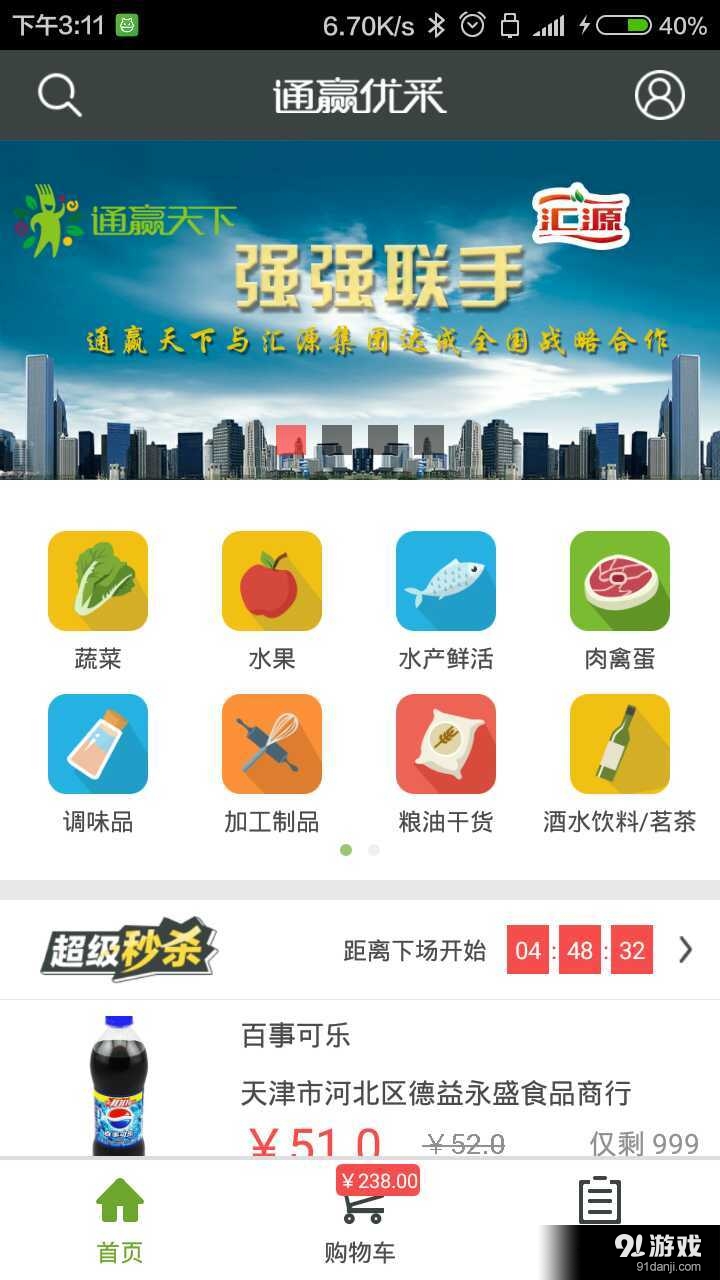Switch to the 首页 home tab
The width and height of the screenshot is (720, 1280).
119,1215
